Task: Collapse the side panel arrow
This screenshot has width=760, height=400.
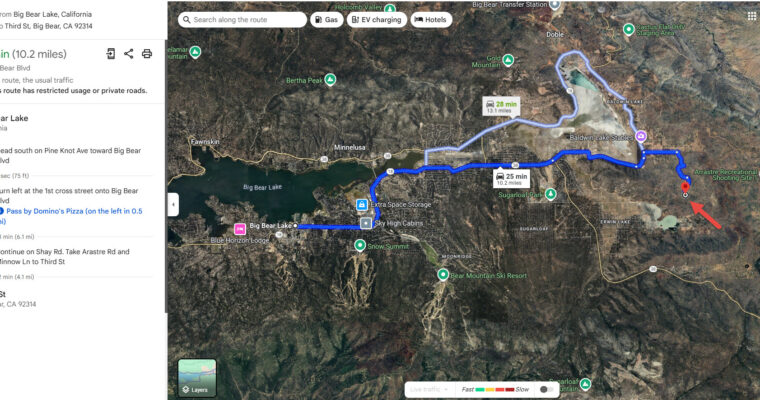Action: (x=173, y=205)
